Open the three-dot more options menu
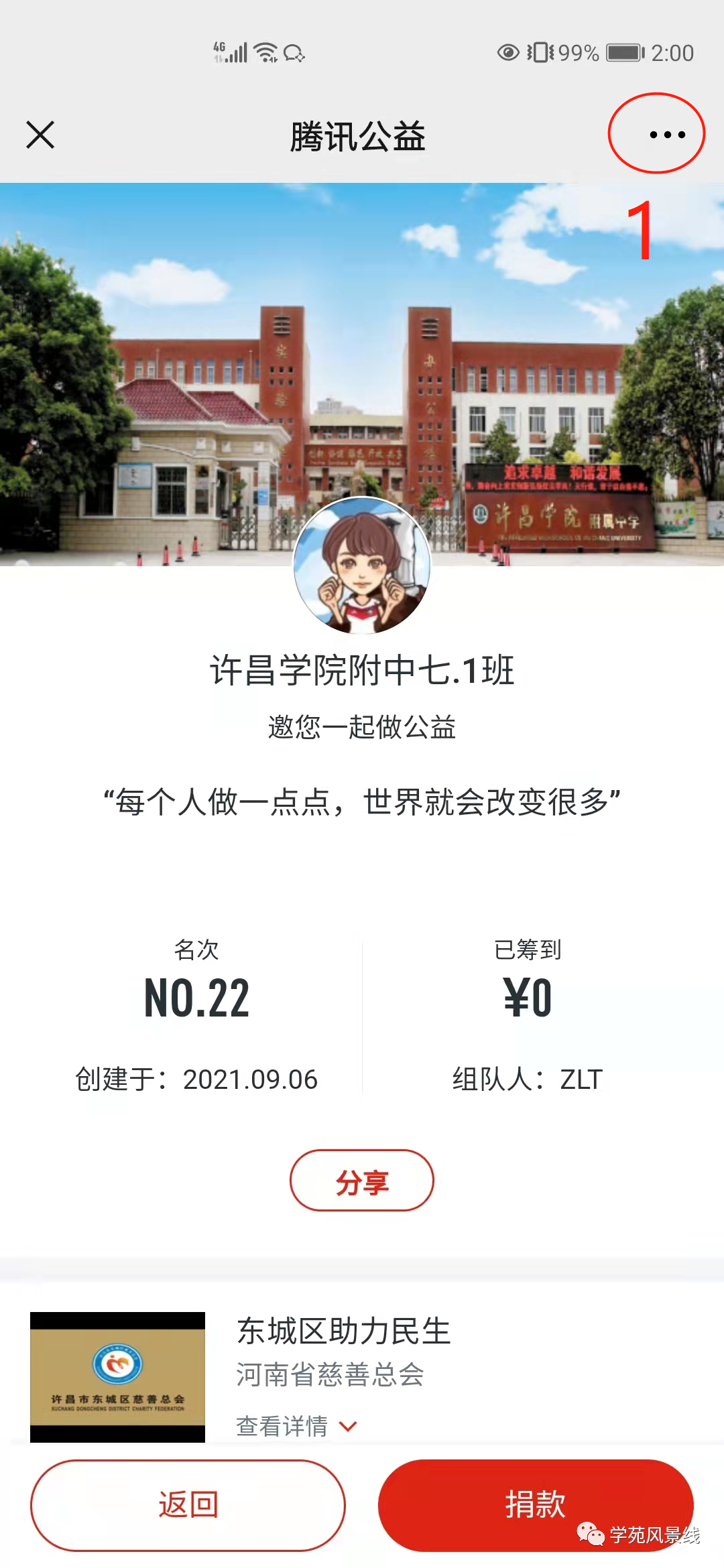The width and height of the screenshot is (724, 1568). (x=667, y=135)
